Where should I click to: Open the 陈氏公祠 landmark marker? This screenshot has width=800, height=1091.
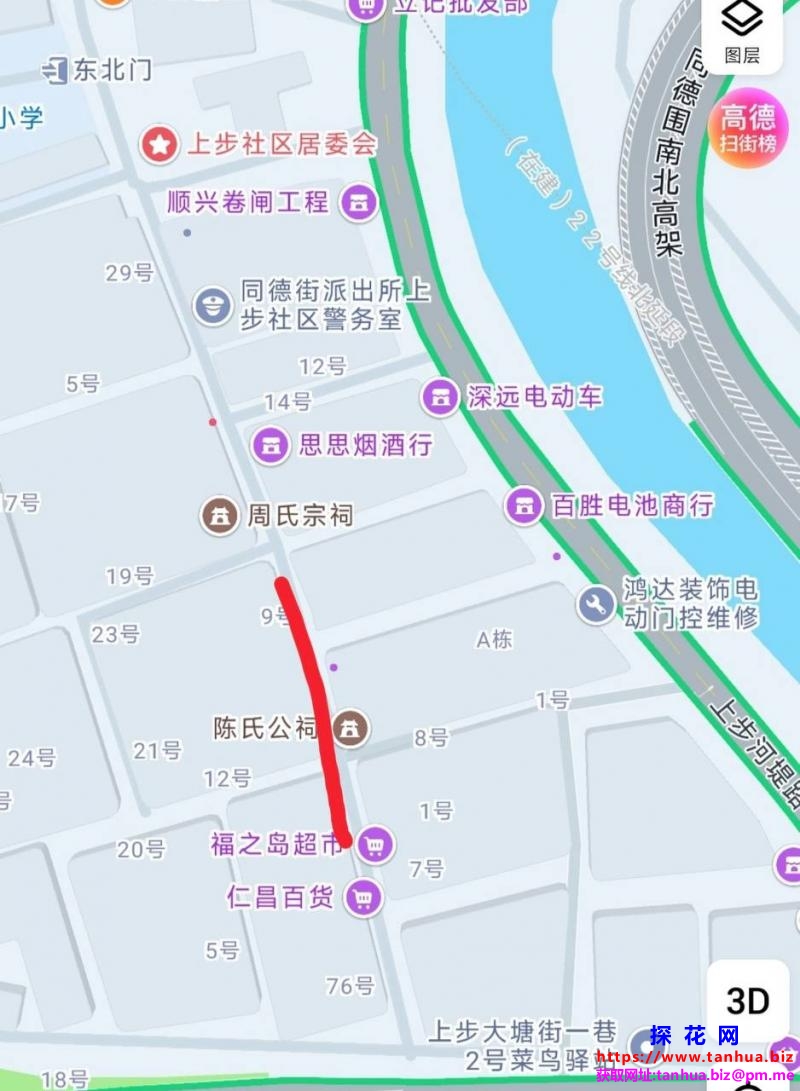click(350, 728)
